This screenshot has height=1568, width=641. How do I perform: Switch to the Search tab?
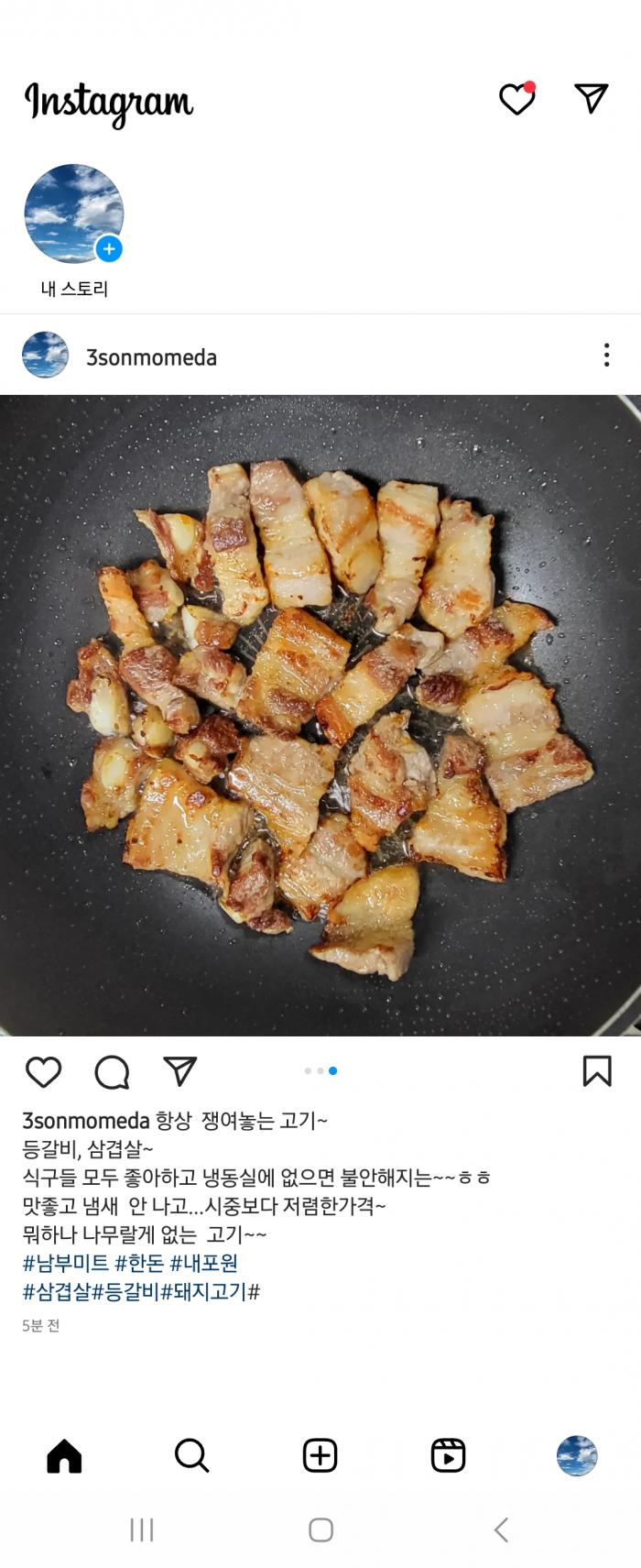(x=191, y=1455)
